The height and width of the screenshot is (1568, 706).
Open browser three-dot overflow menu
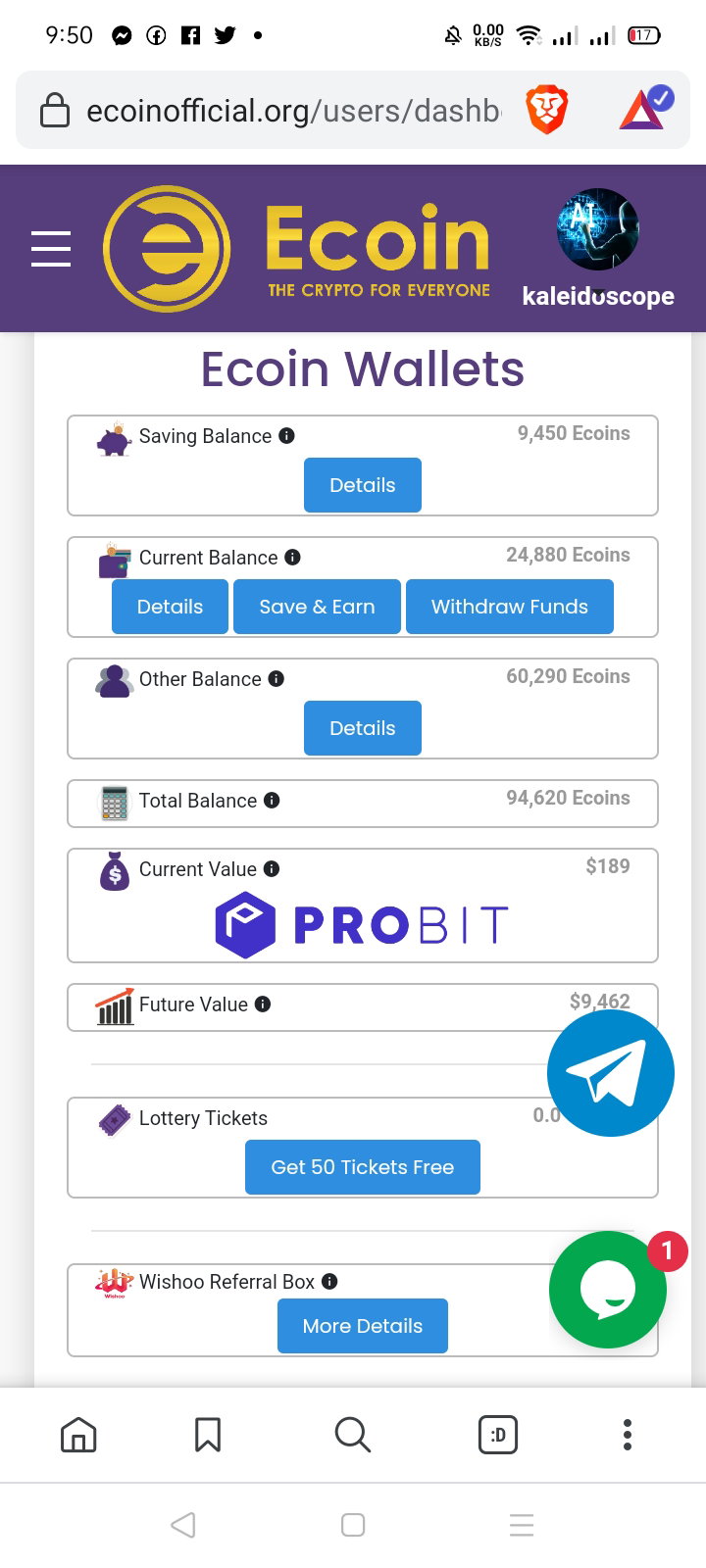click(628, 1436)
